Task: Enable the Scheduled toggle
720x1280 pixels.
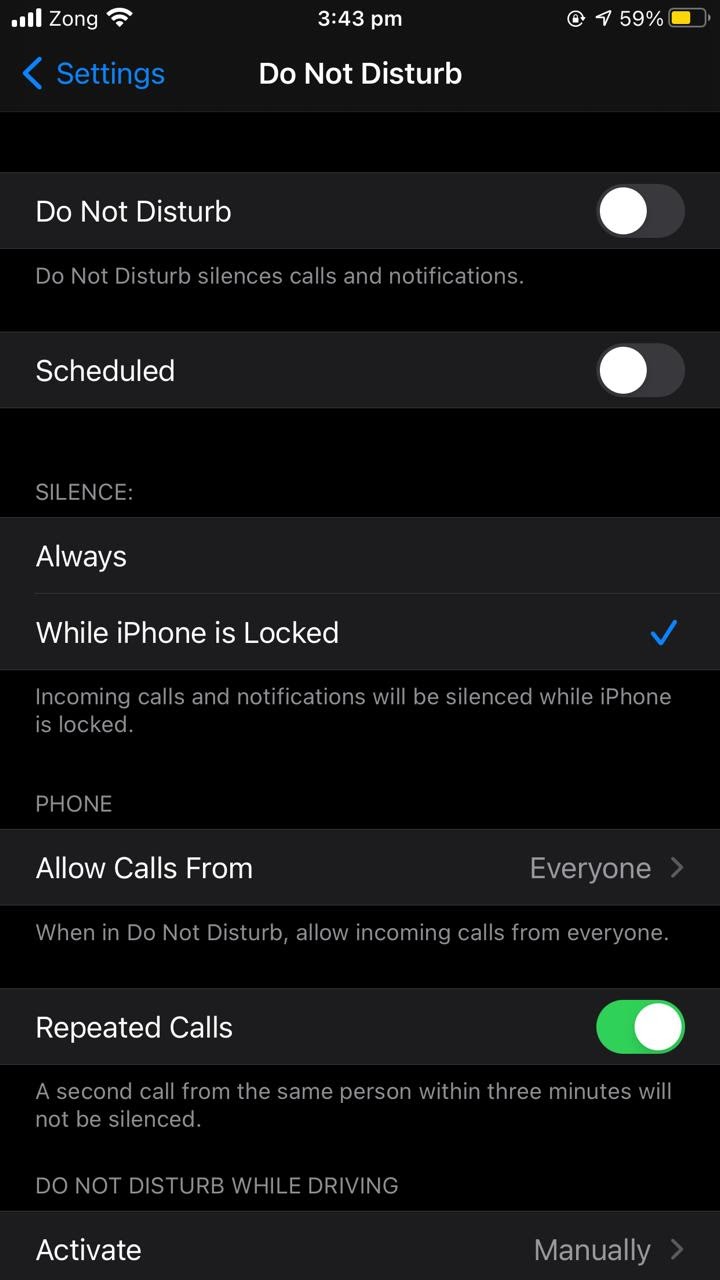Action: [x=640, y=371]
